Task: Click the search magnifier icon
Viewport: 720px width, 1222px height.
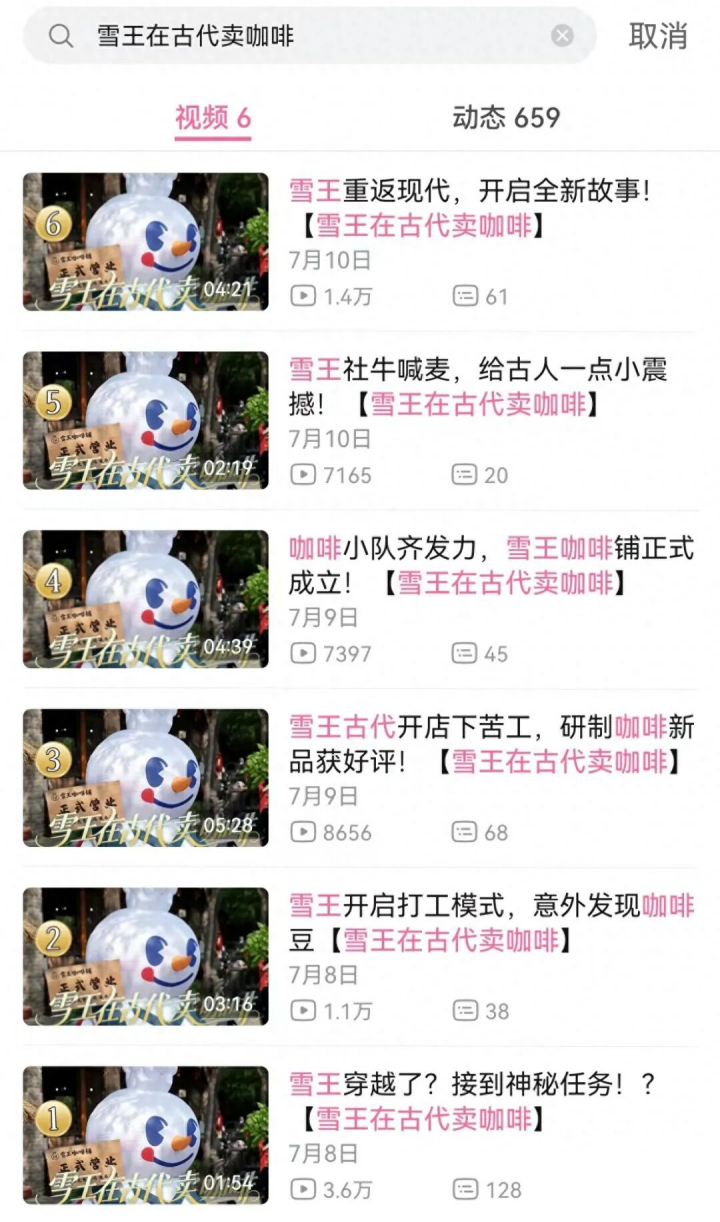Action: click(x=61, y=35)
